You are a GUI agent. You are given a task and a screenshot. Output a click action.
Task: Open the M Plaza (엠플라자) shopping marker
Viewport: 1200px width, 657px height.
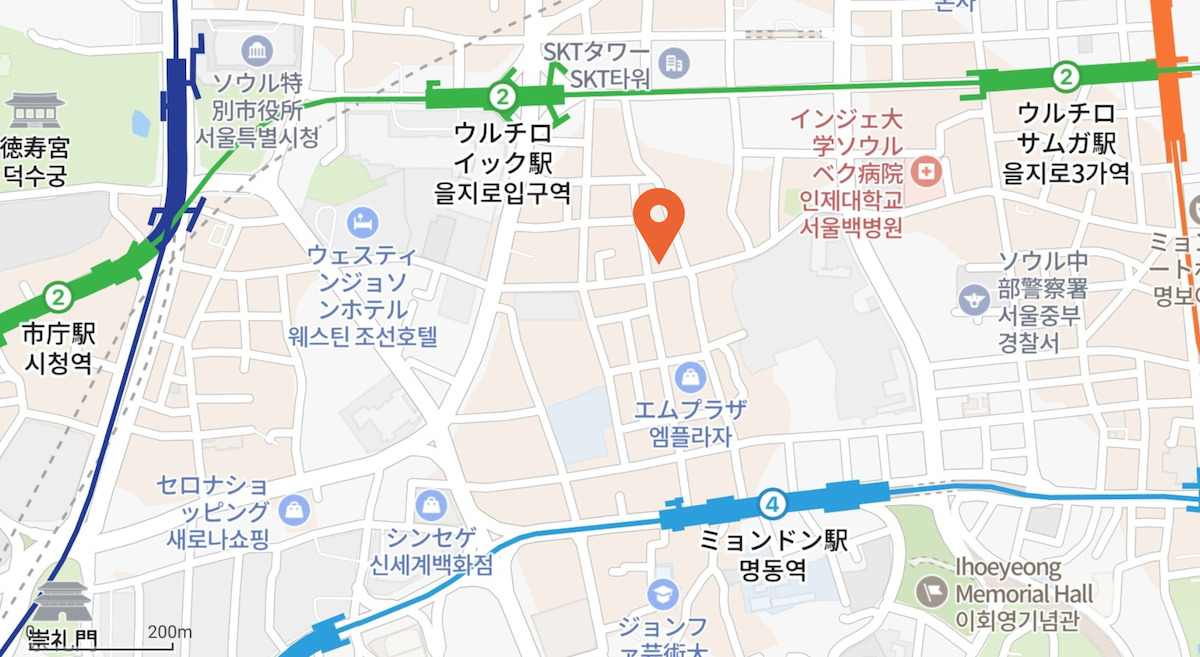coord(690,377)
